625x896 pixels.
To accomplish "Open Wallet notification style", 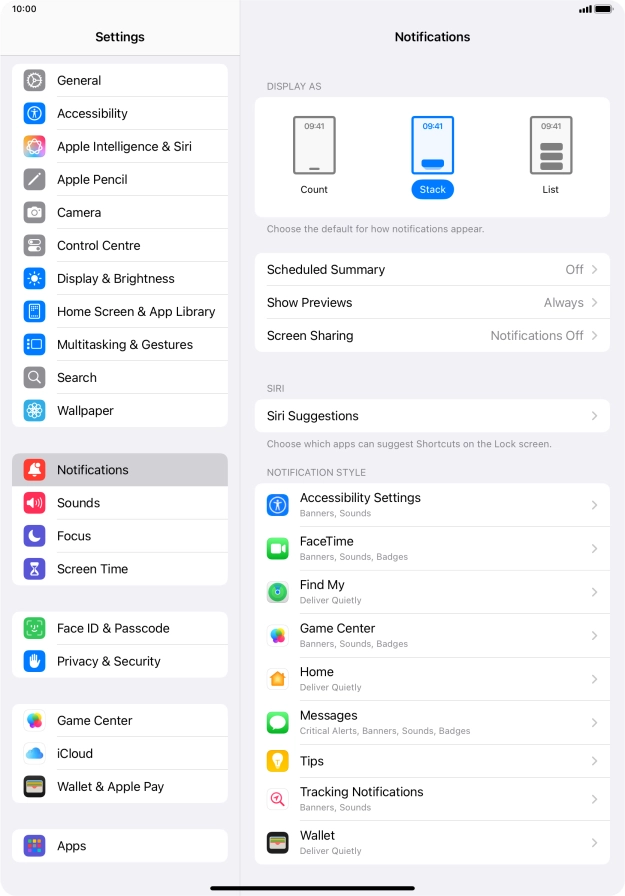I will [432, 842].
